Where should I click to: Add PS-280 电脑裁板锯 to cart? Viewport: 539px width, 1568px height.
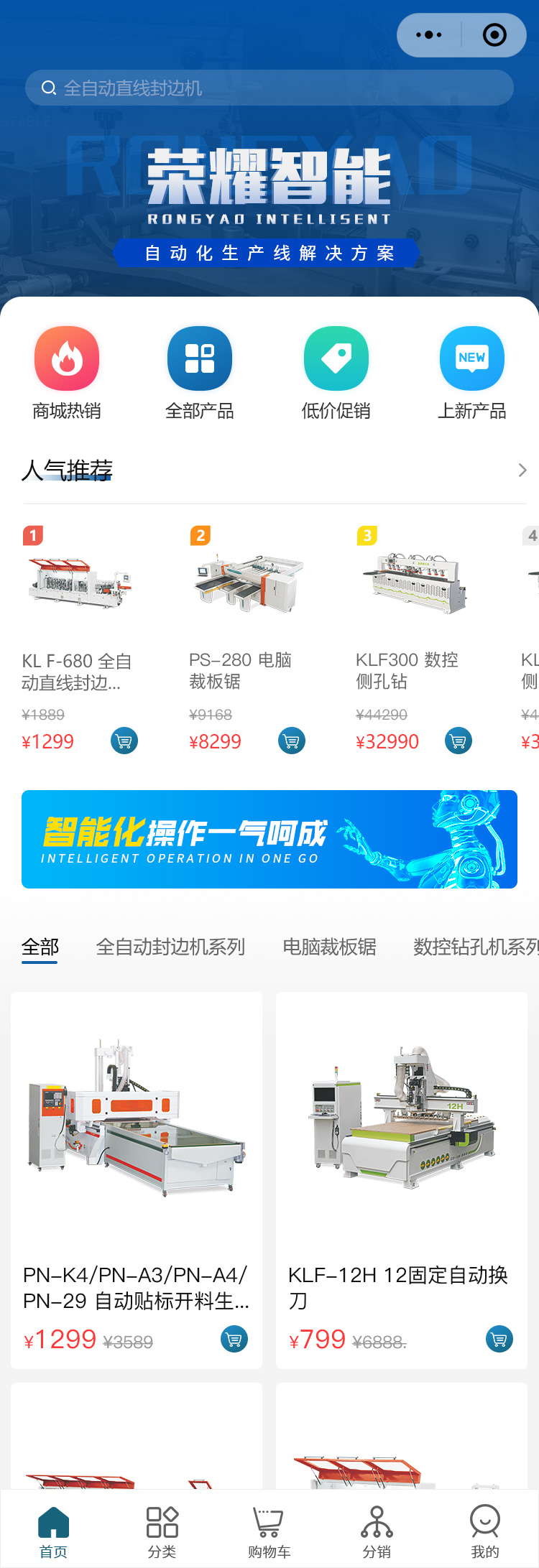pos(291,741)
